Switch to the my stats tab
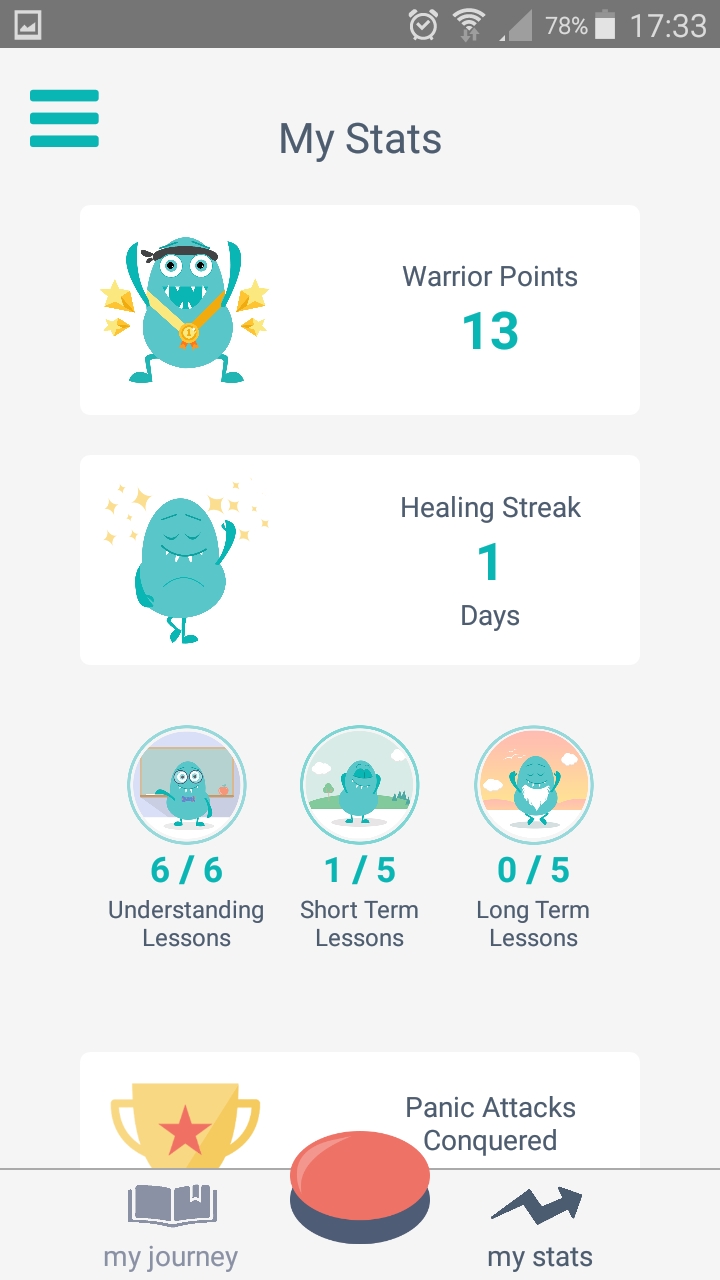 click(x=539, y=1225)
